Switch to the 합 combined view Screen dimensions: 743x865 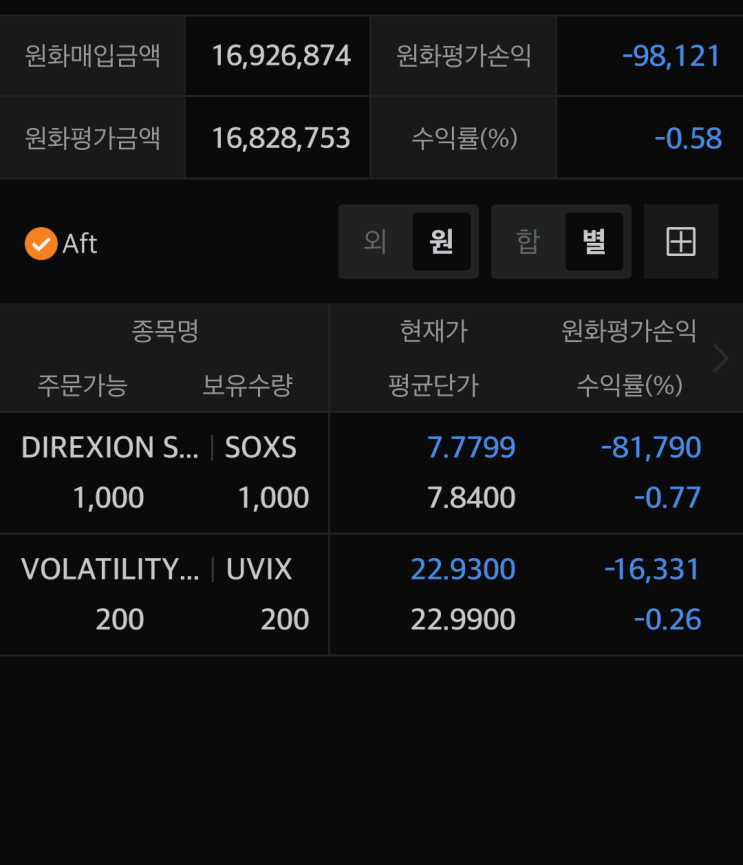point(528,242)
